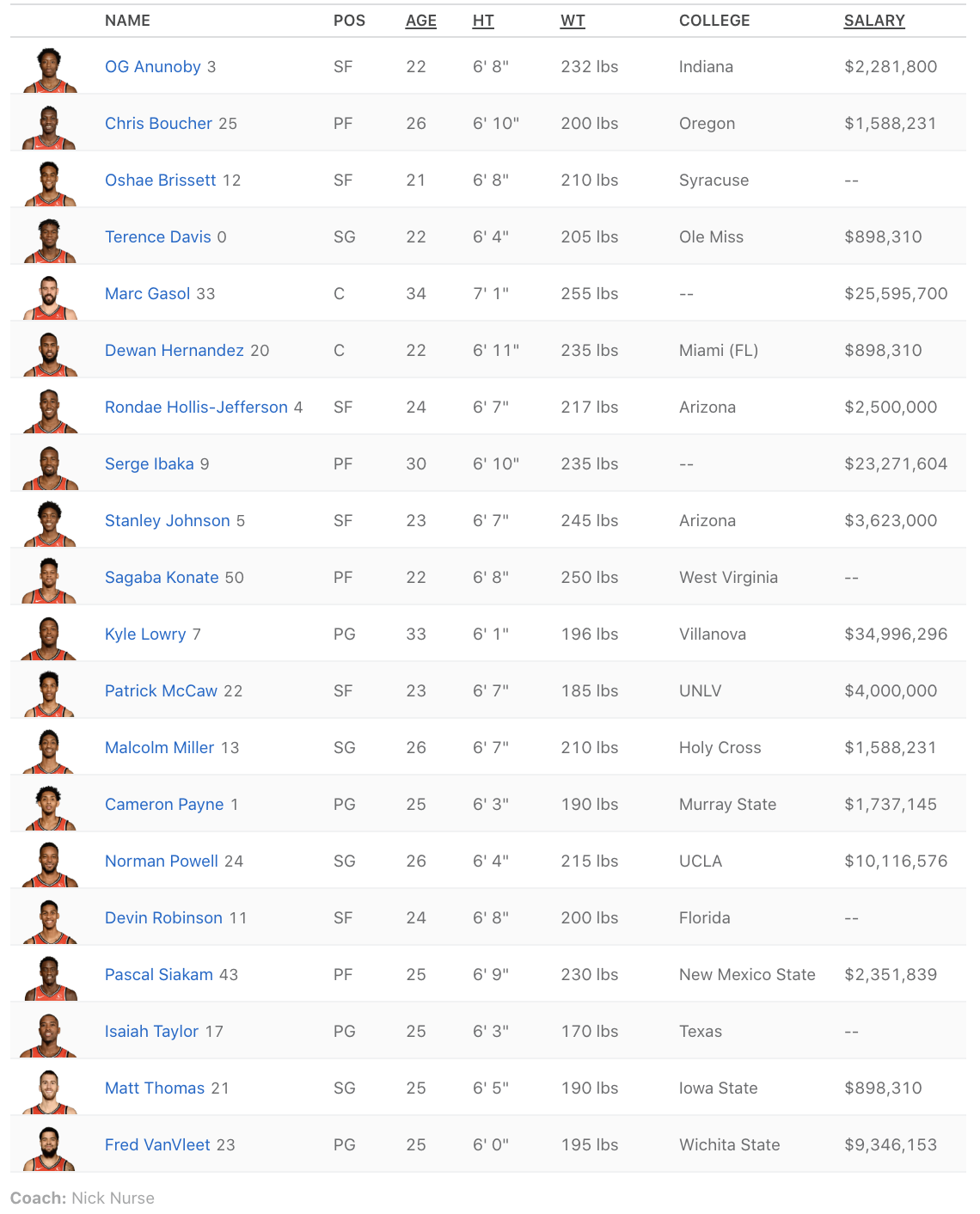
Task: Open Rondae Hollis-Jefferson's profile
Action: tap(196, 408)
